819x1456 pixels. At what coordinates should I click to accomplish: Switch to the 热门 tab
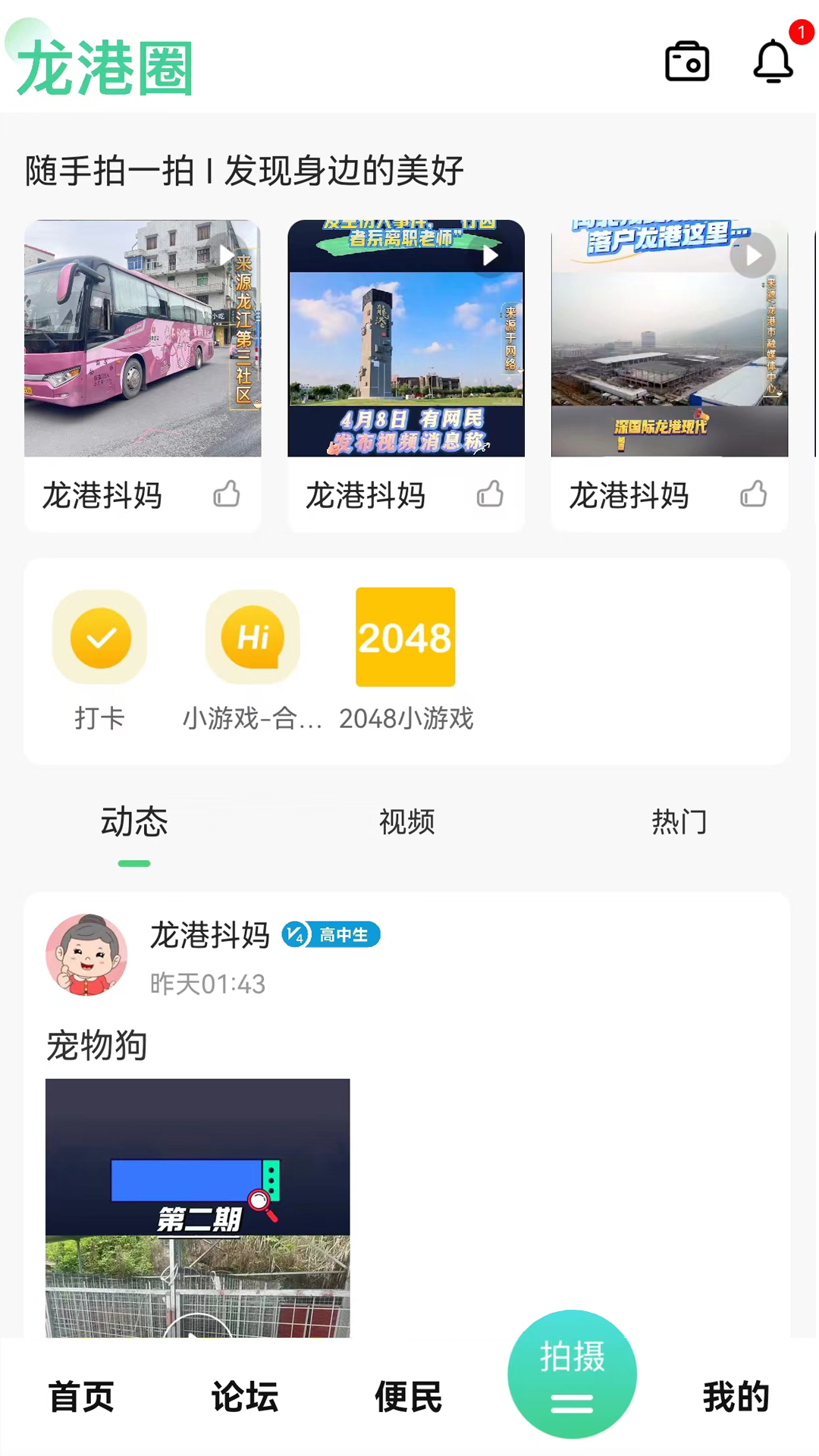pos(679,822)
